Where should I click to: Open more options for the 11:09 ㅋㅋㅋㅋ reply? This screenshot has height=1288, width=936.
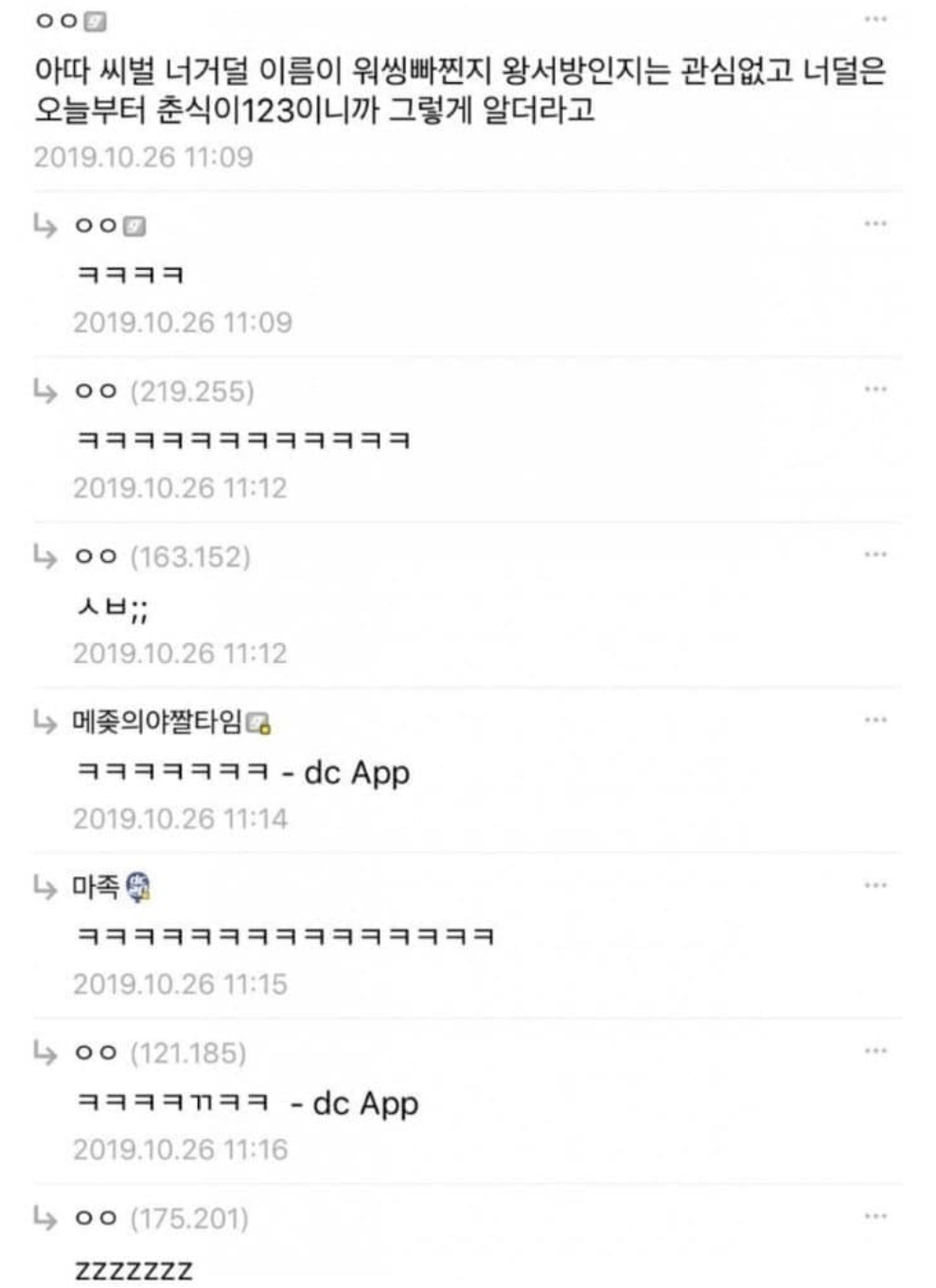click(875, 223)
